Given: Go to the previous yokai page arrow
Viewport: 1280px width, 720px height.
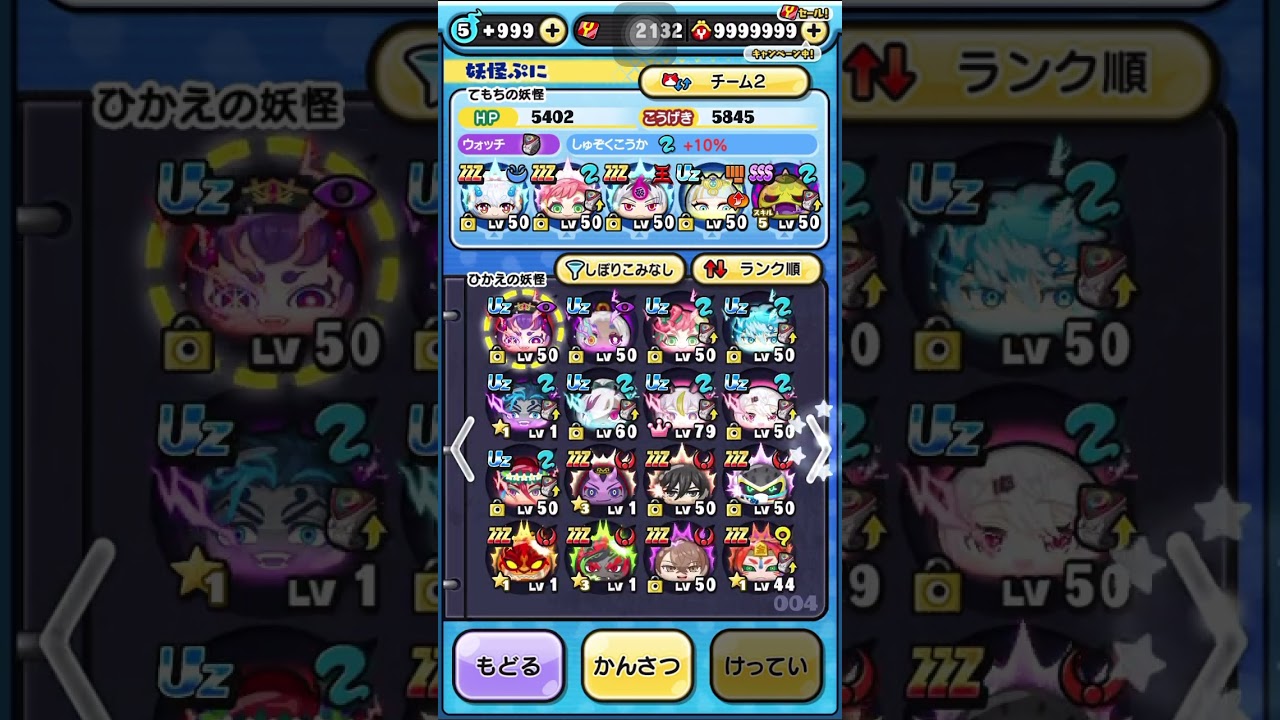Looking at the screenshot, I should (x=461, y=448).
